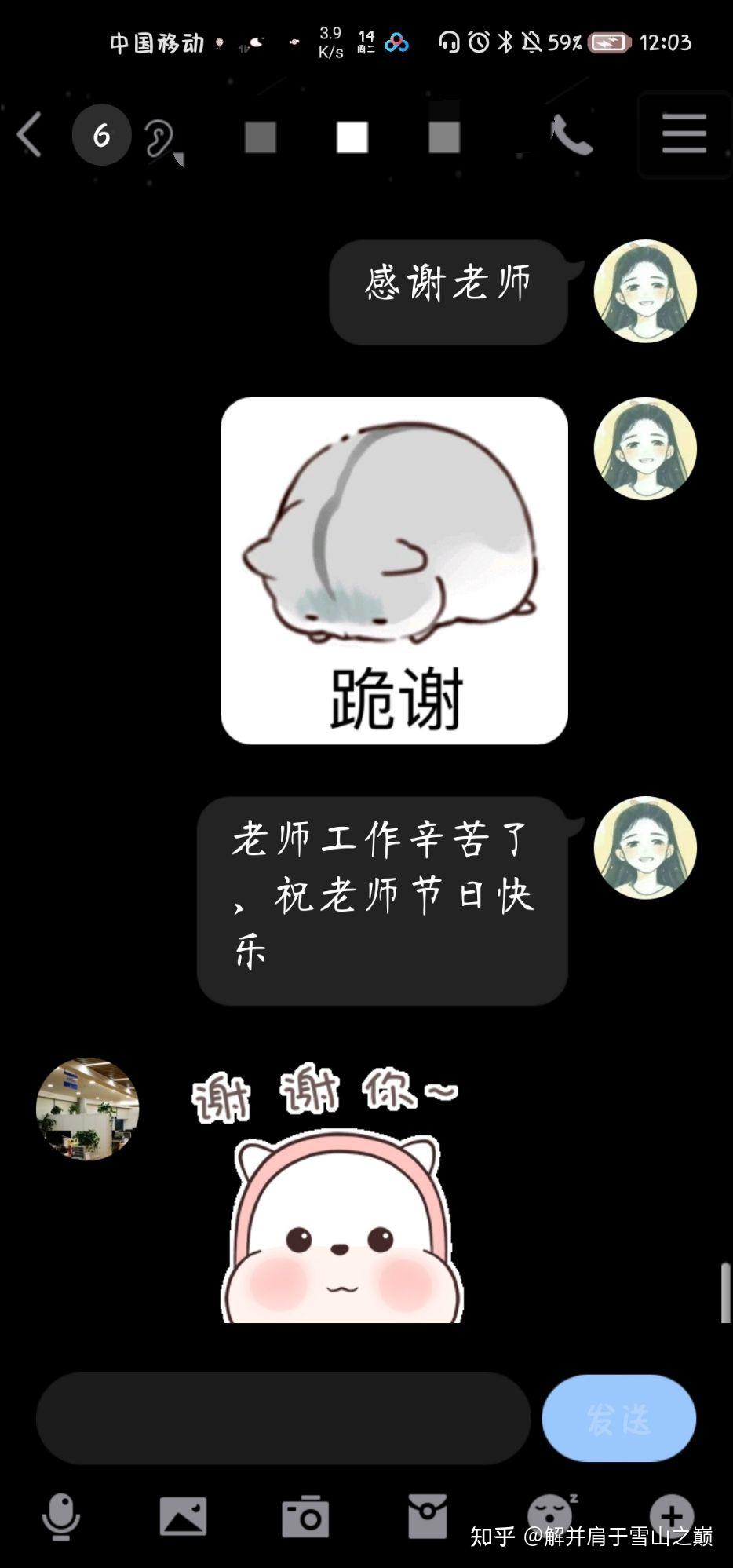
Task: Open the camera to take photo
Action: [x=305, y=1515]
